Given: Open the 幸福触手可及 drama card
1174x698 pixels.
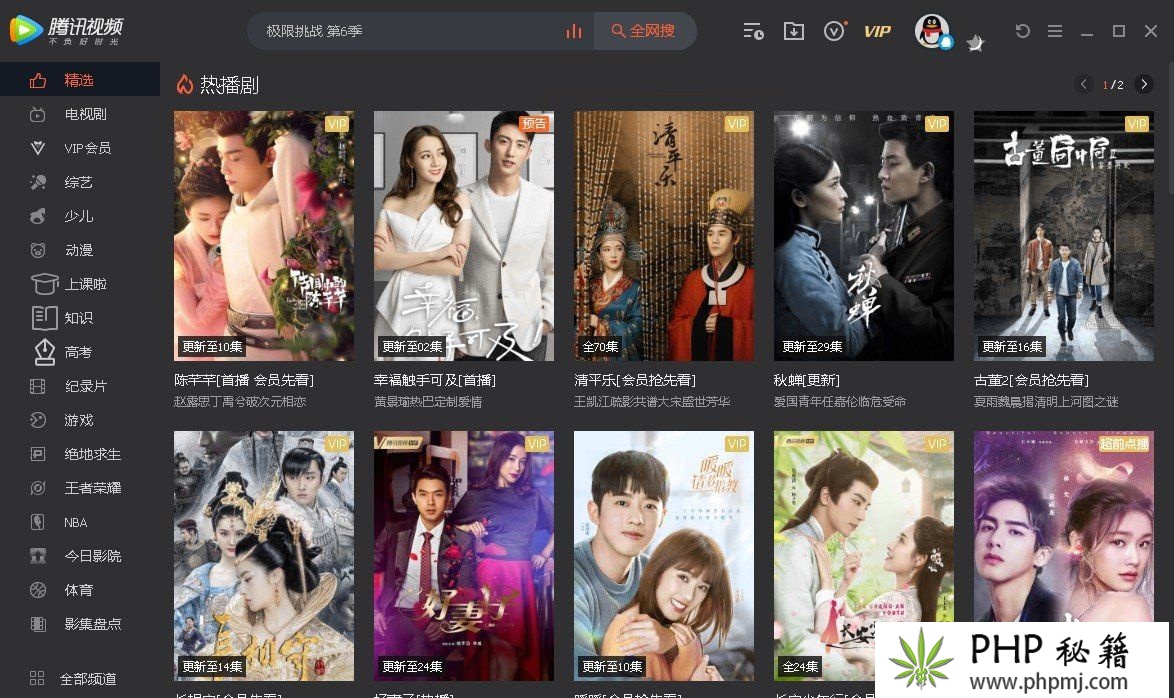Looking at the screenshot, I should click(x=464, y=235).
